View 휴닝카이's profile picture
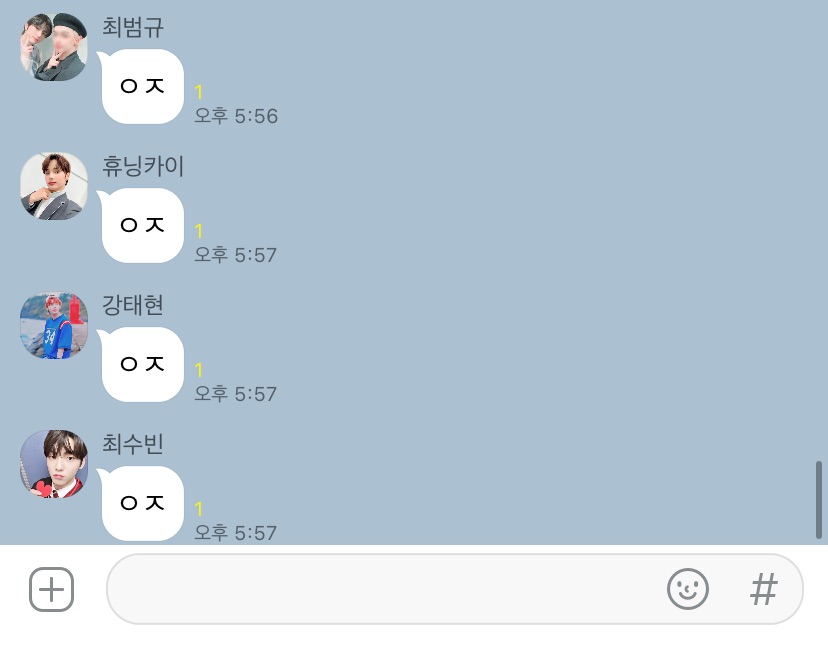 [54, 186]
